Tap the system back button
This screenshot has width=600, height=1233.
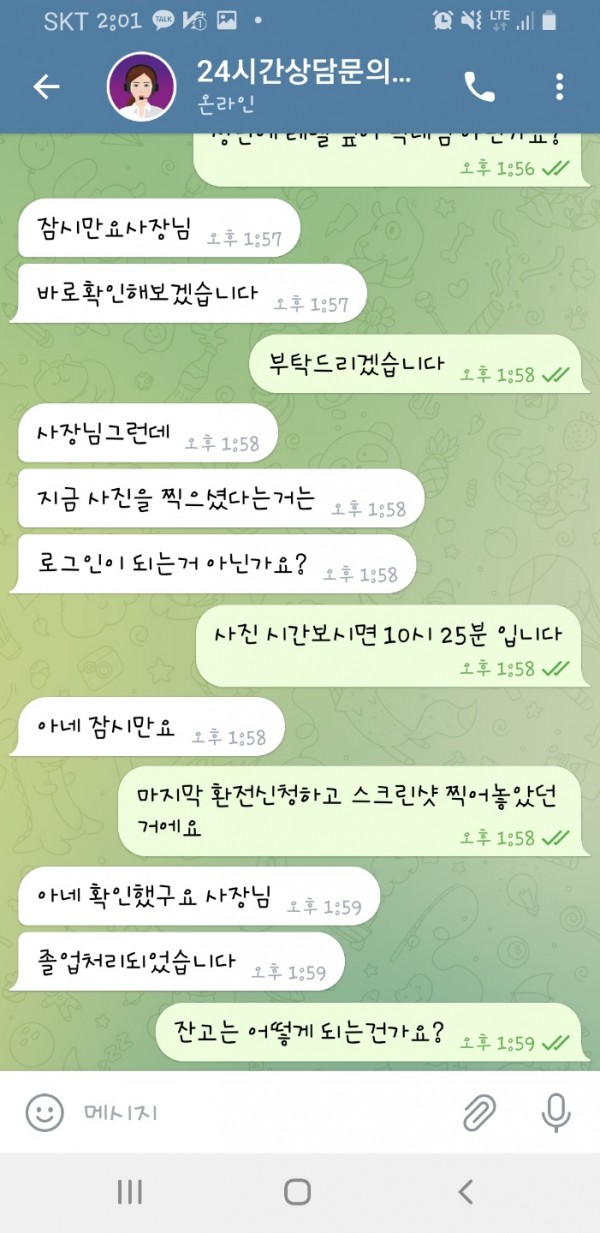pos(465,1191)
